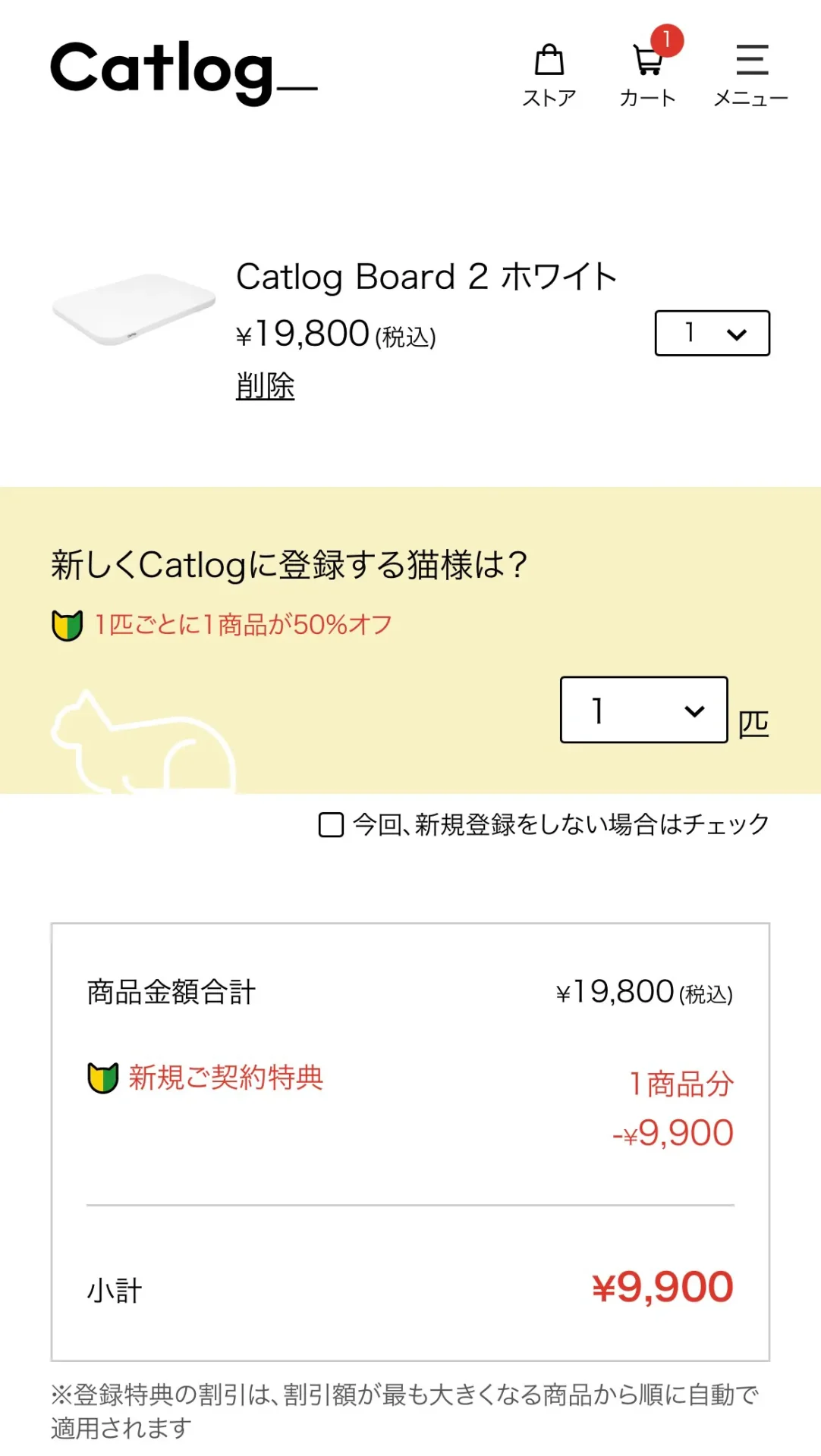The image size is (821, 1456).
Task: Open the メニュー hamburger menu
Action: 751,75
